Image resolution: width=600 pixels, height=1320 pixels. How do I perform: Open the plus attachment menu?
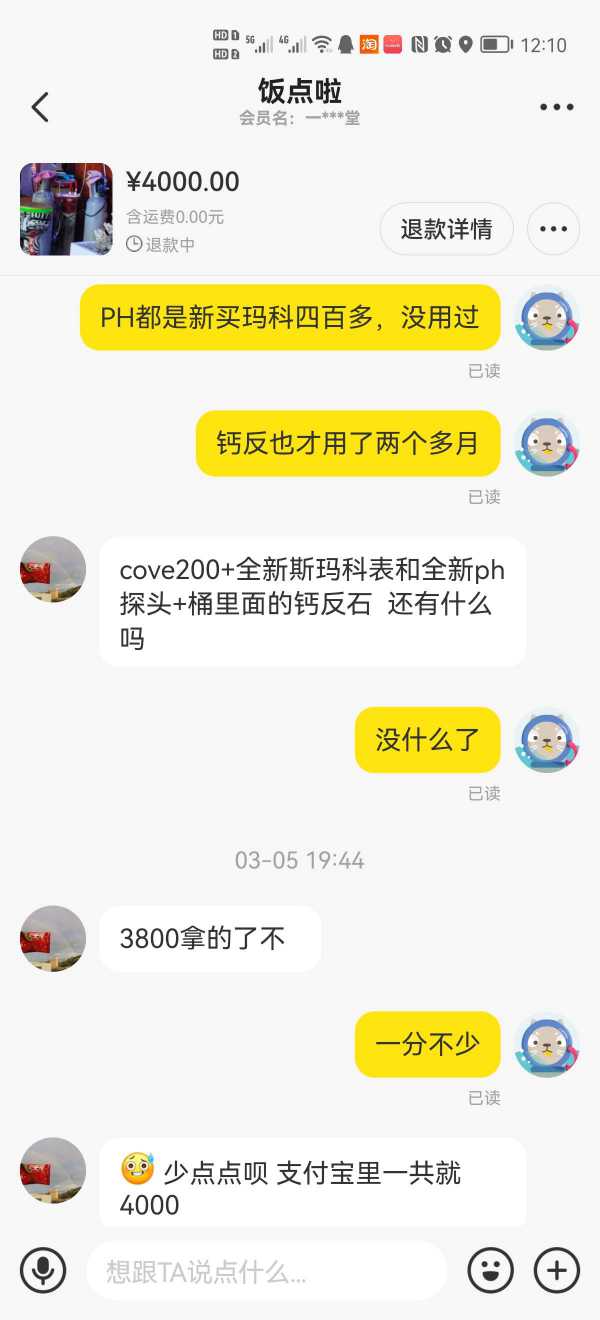[556, 1271]
